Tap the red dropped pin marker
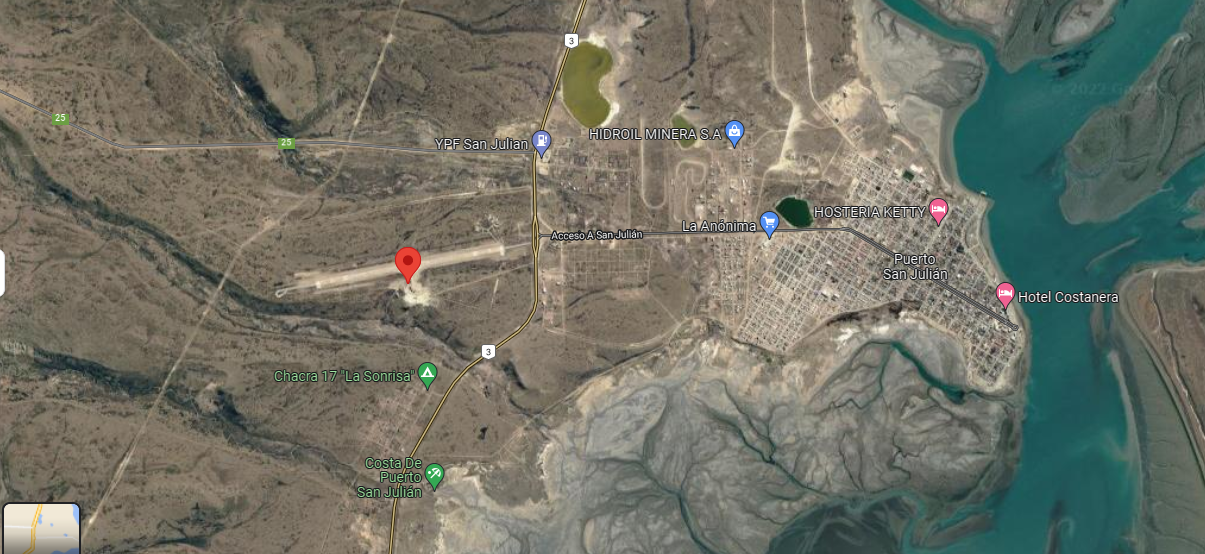 tap(407, 264)
